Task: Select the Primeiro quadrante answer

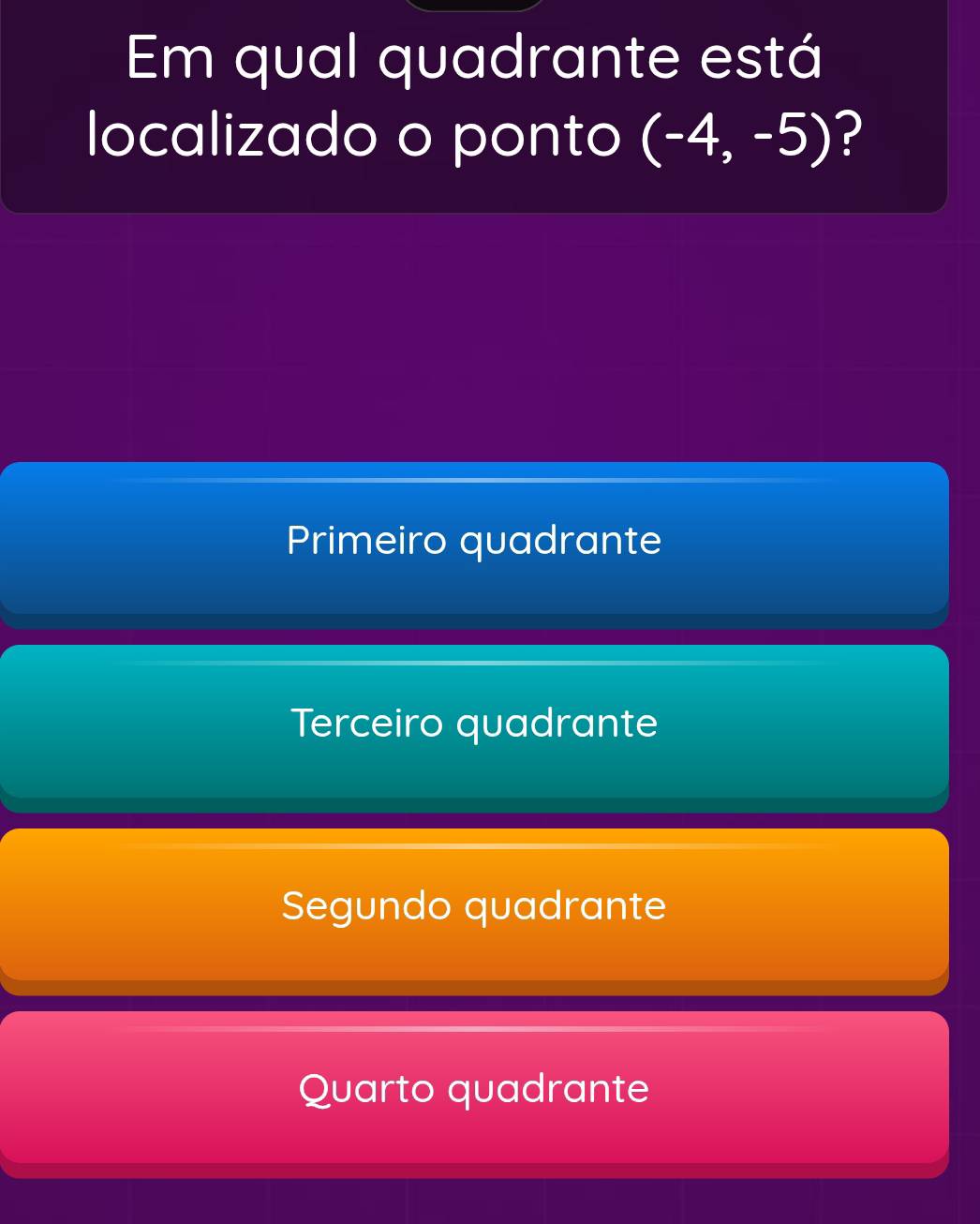Action: coord(474,541)
